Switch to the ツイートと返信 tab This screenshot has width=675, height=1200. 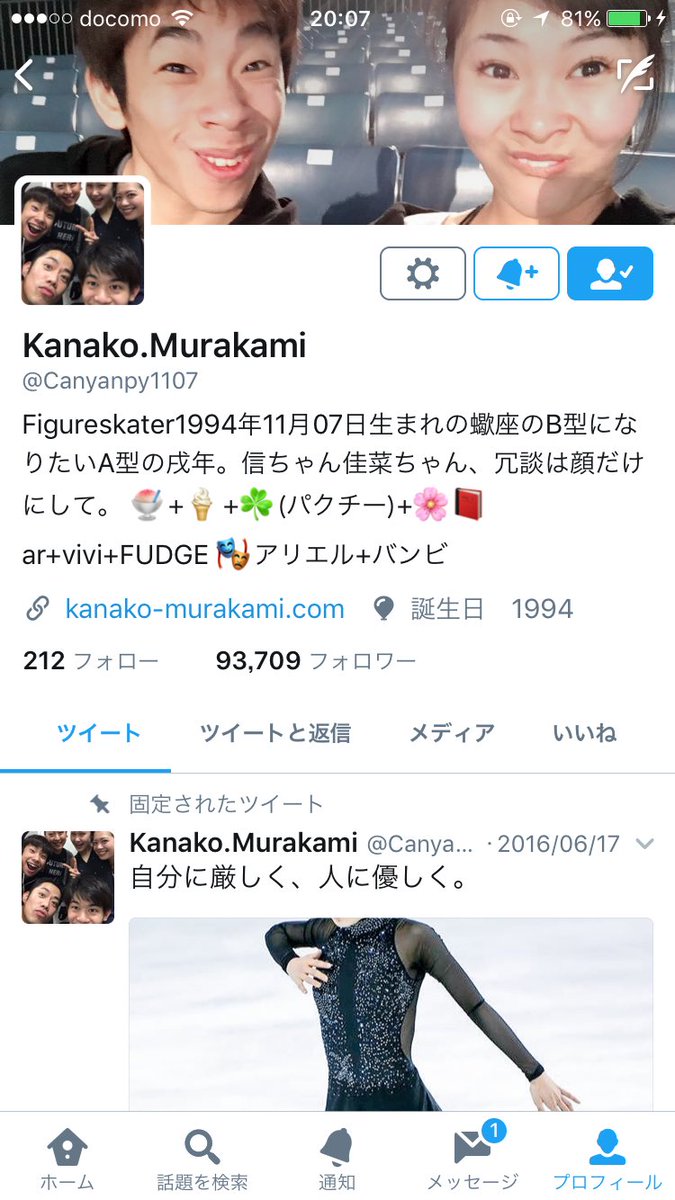275,733
